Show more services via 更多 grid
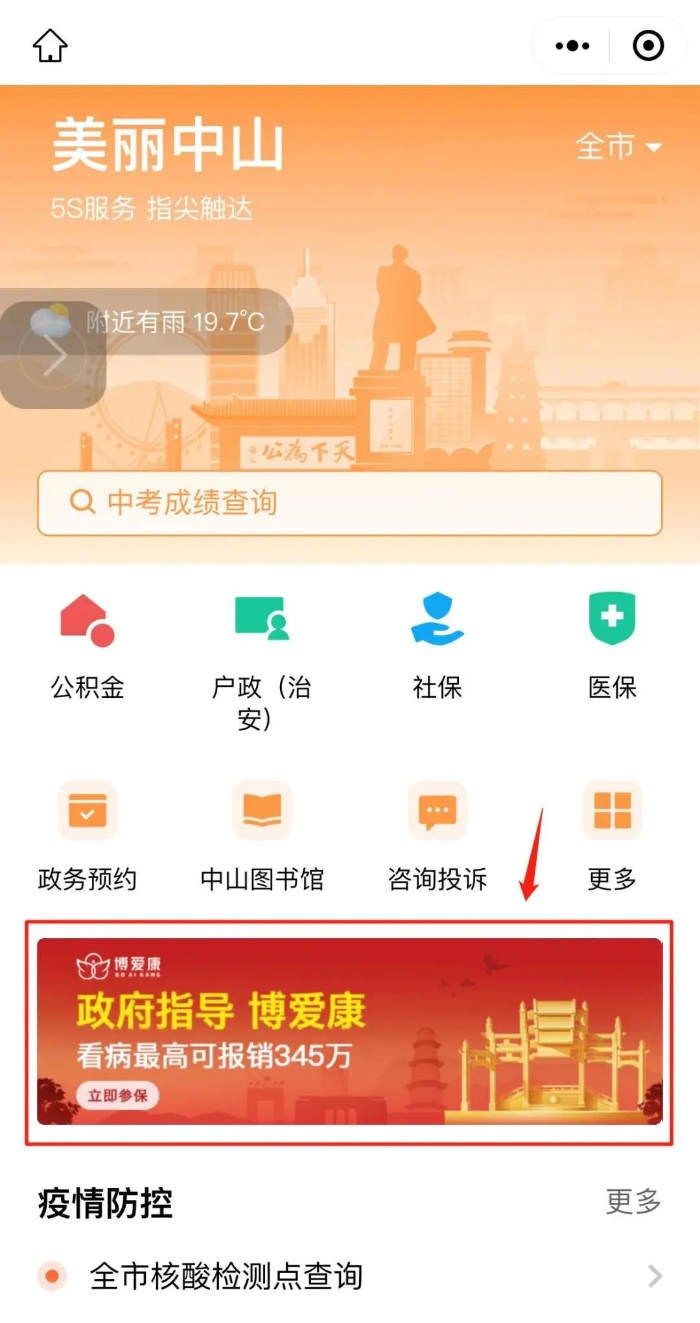 click(x=612, y=835)
